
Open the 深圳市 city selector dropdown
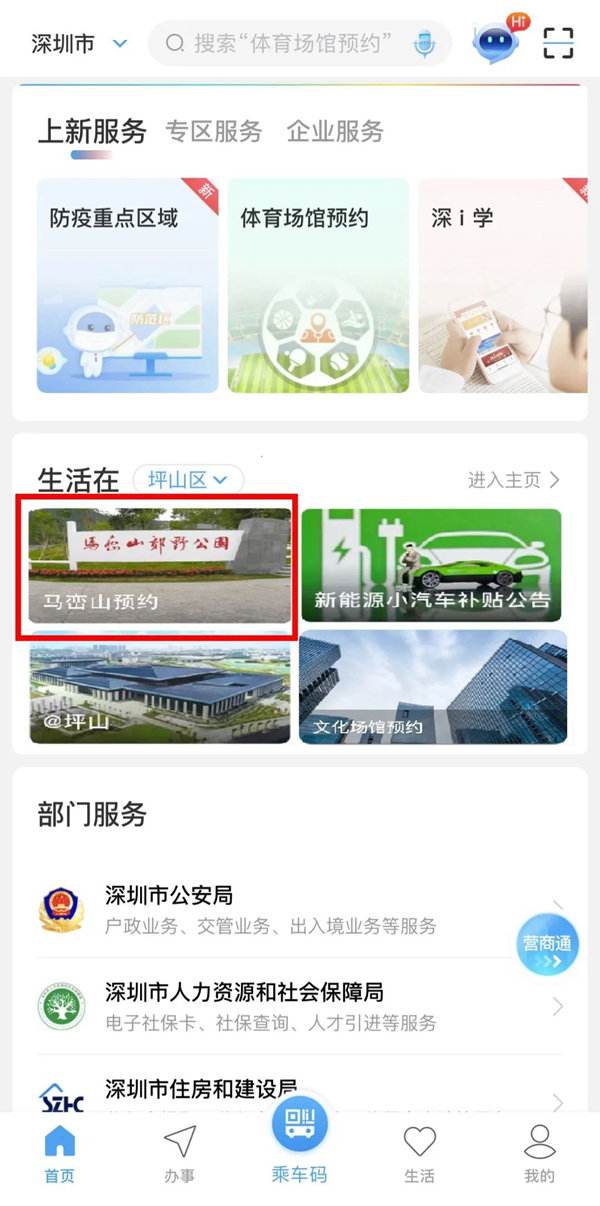[79, 44]
